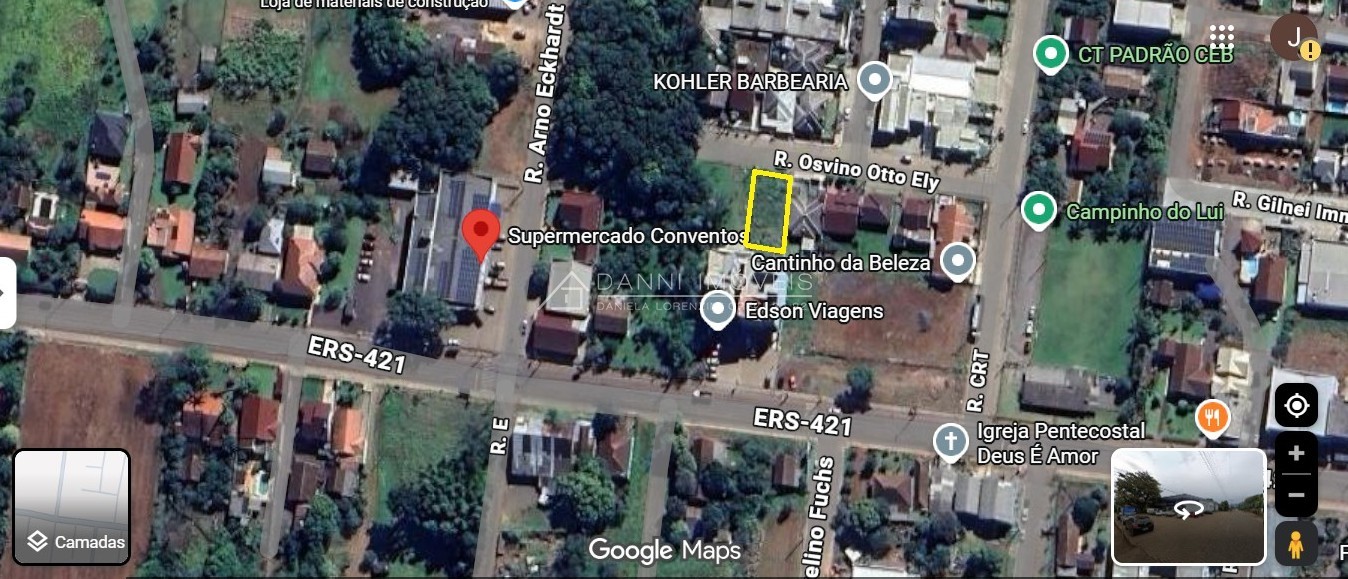Viewport: 1348px width, 579px height.
Task: Expand the collapsed side panel
Action: coord(6,293)
